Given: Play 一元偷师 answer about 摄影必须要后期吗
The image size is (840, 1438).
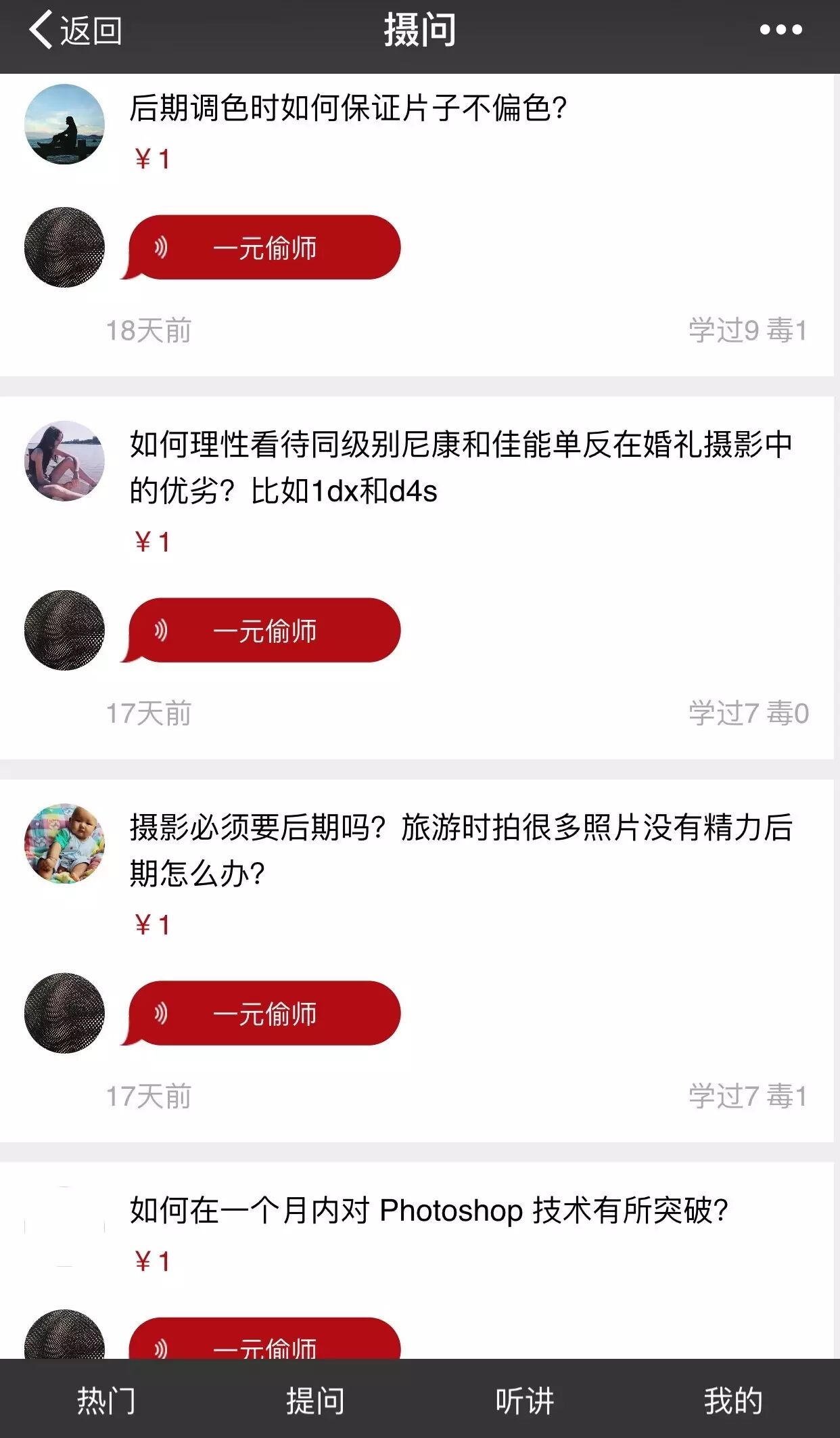Looking at the screenshot, I should (x=264, y=1014).
